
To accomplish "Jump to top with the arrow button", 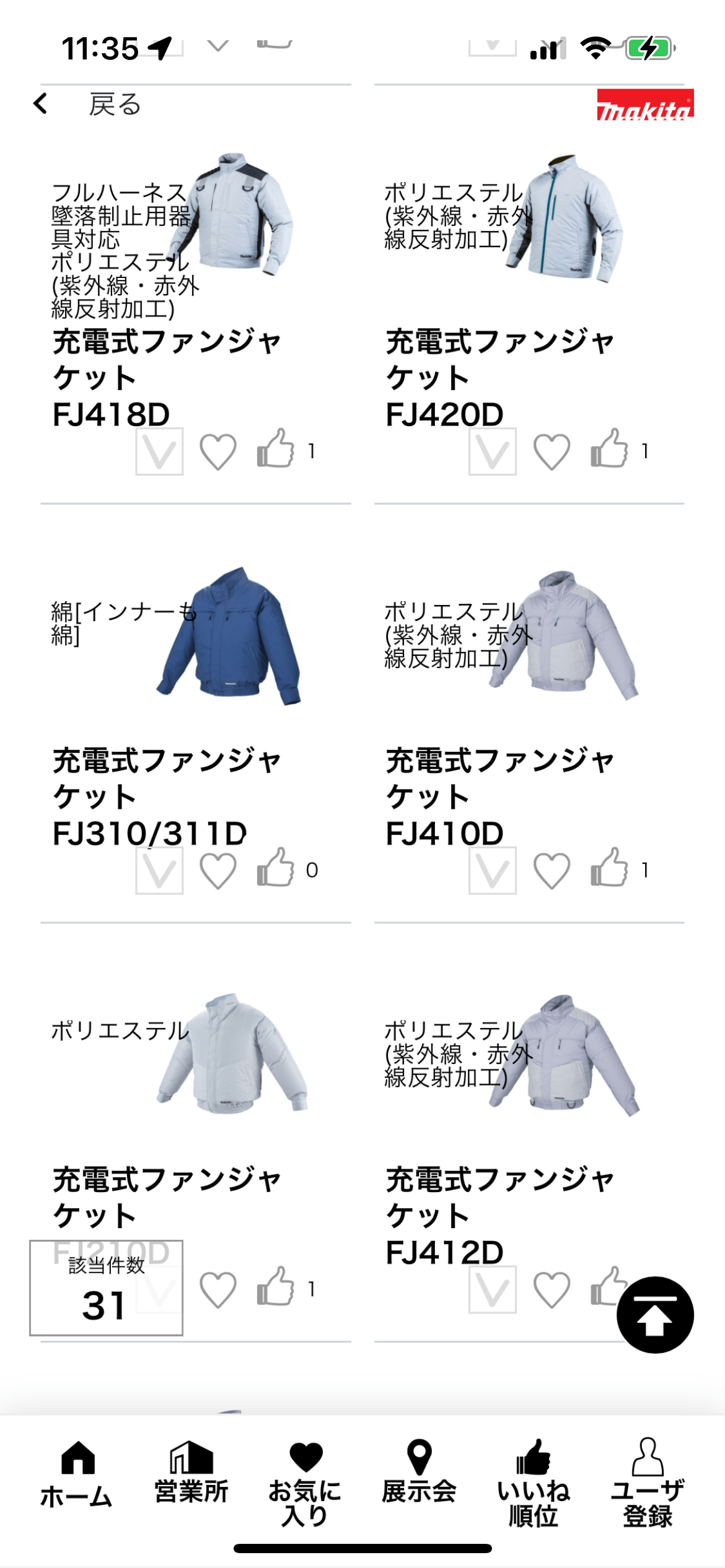I will (x=655, y=1315).
